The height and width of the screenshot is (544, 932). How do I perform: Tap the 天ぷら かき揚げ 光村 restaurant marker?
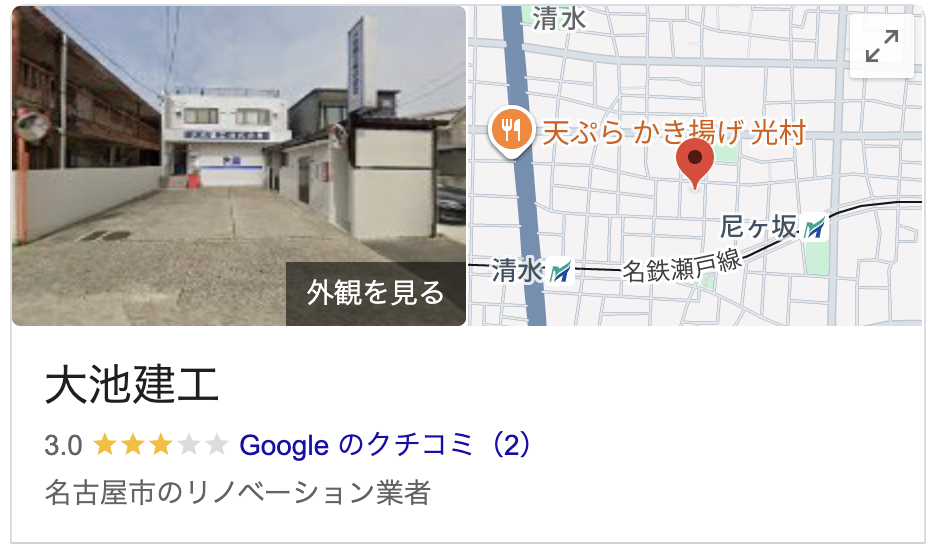511,130
